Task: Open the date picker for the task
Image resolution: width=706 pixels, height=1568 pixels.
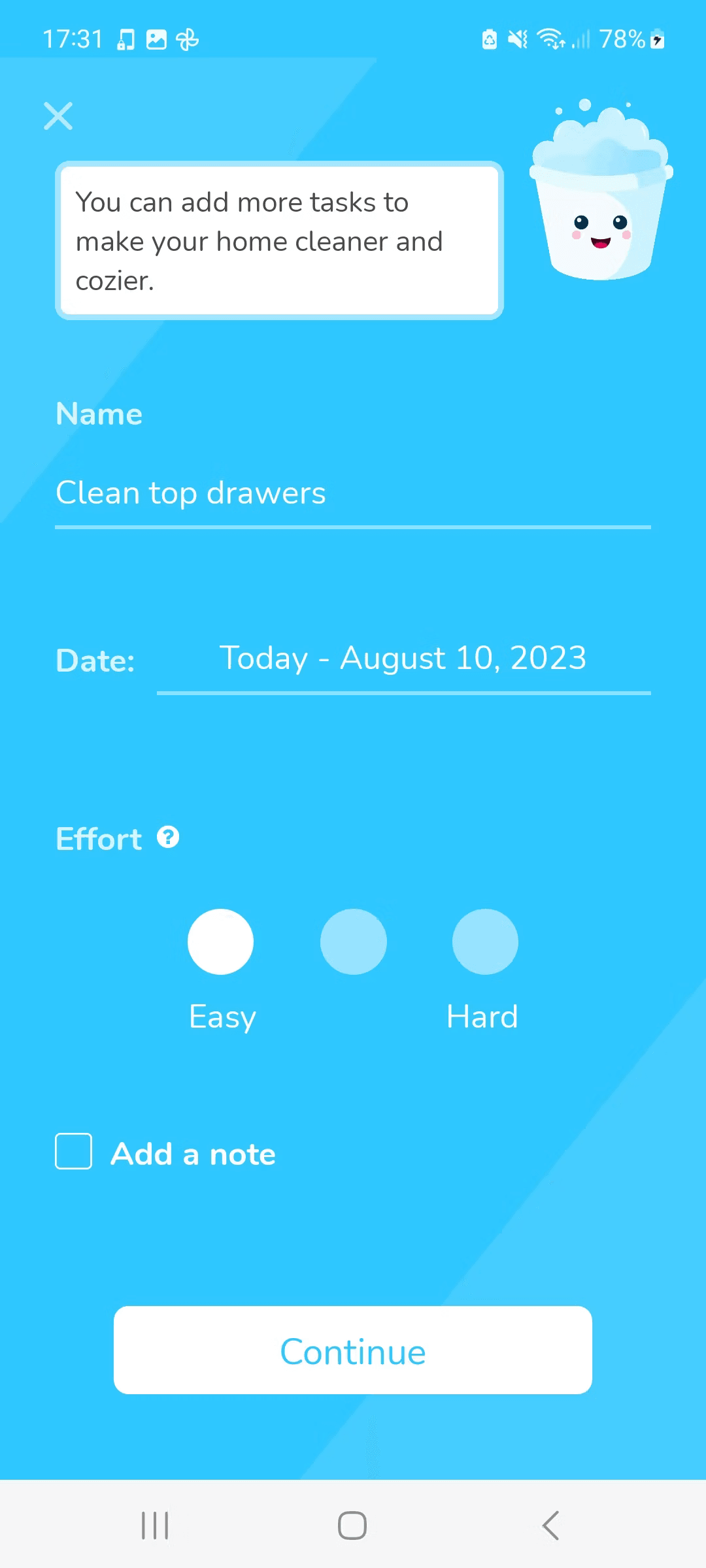Action: (403, 659)
